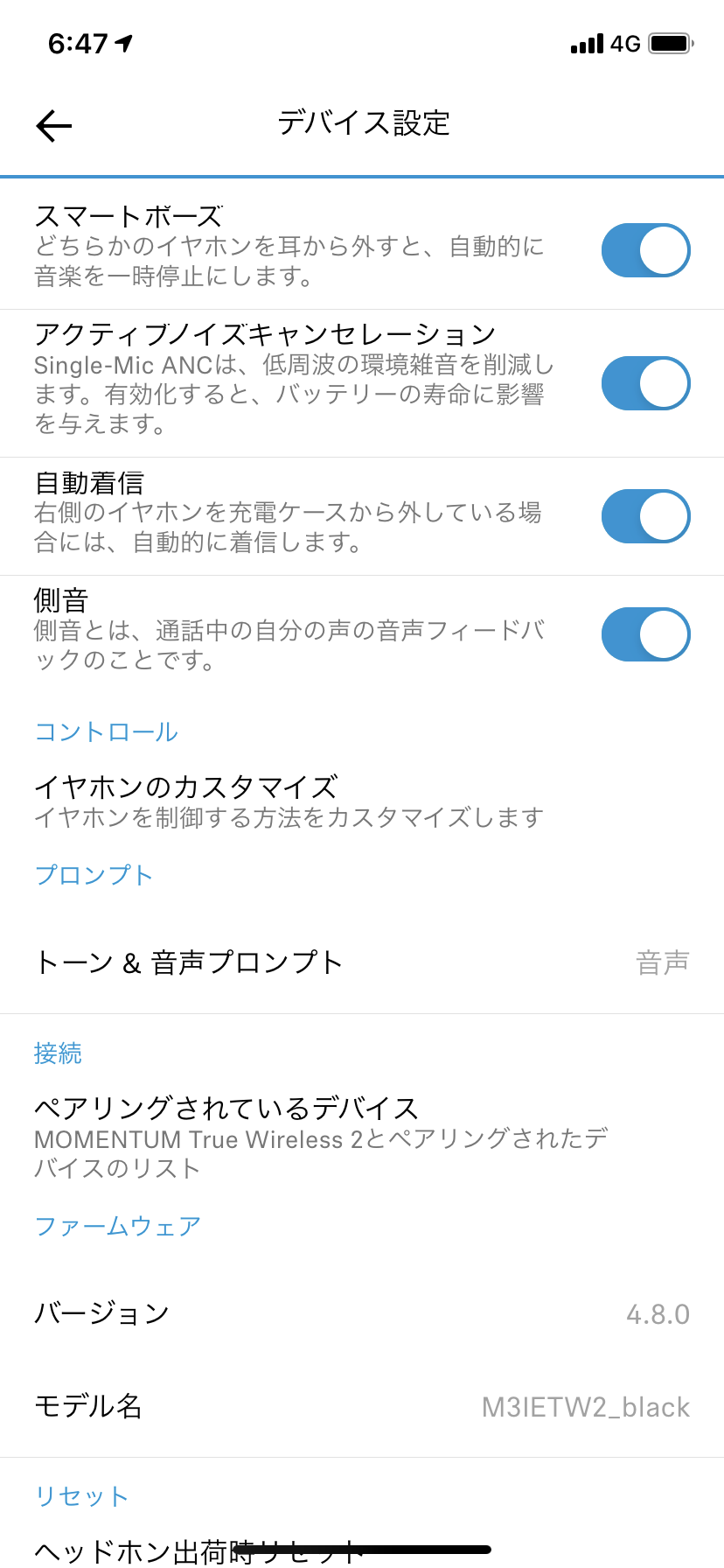Go back using the arrow icon
The image size is (724, 1568).
[53, 126]
